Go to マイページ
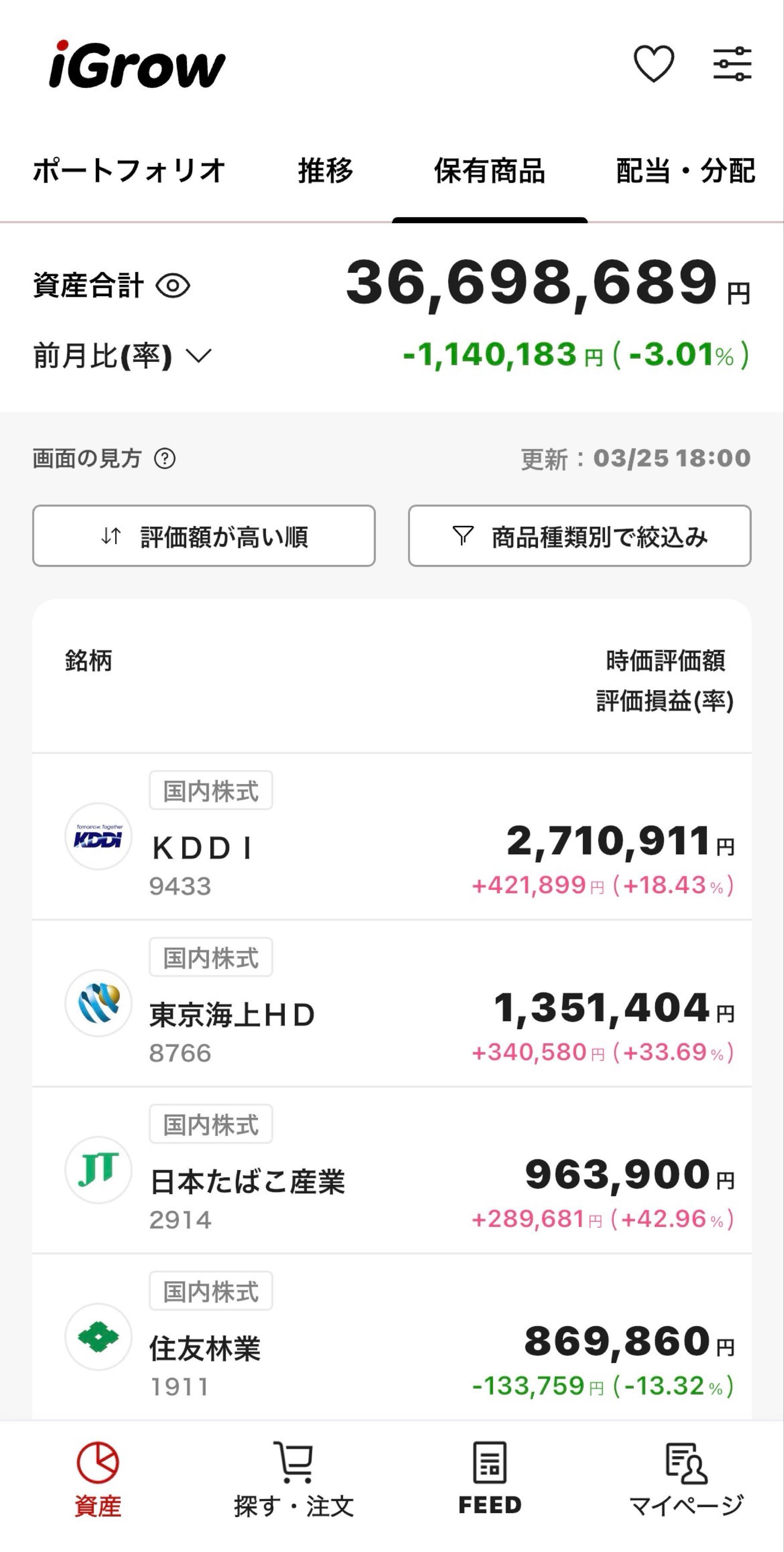The width and height of the screenshot is (784, 1552). coord(686,1479)
